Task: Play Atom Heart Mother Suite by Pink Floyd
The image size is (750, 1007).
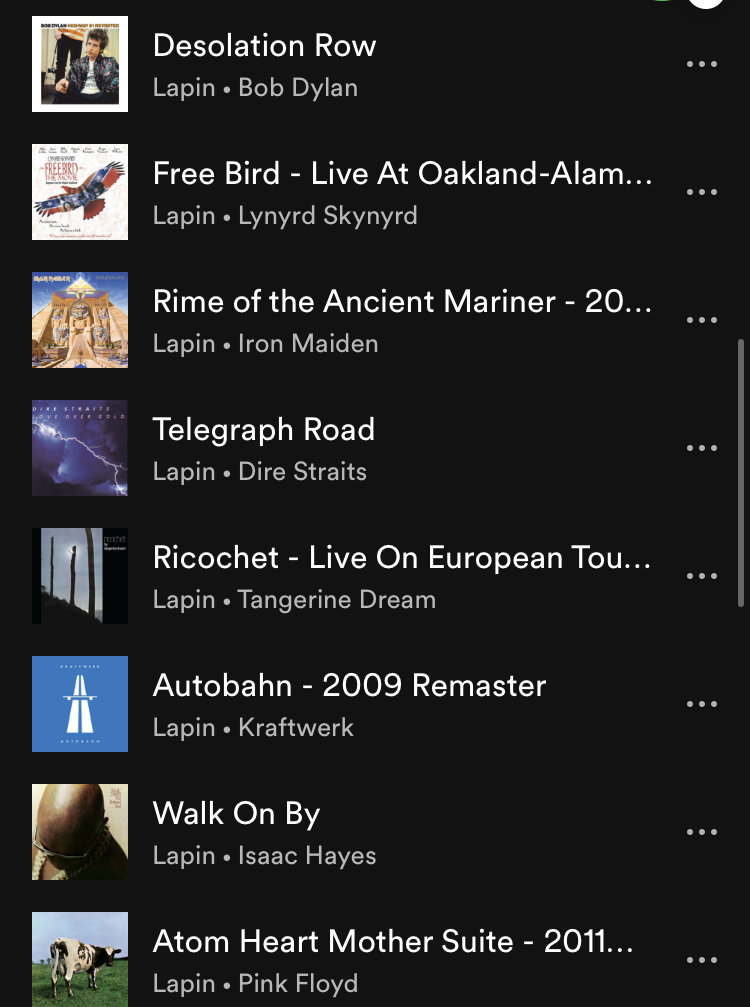Action: point(392,942)
